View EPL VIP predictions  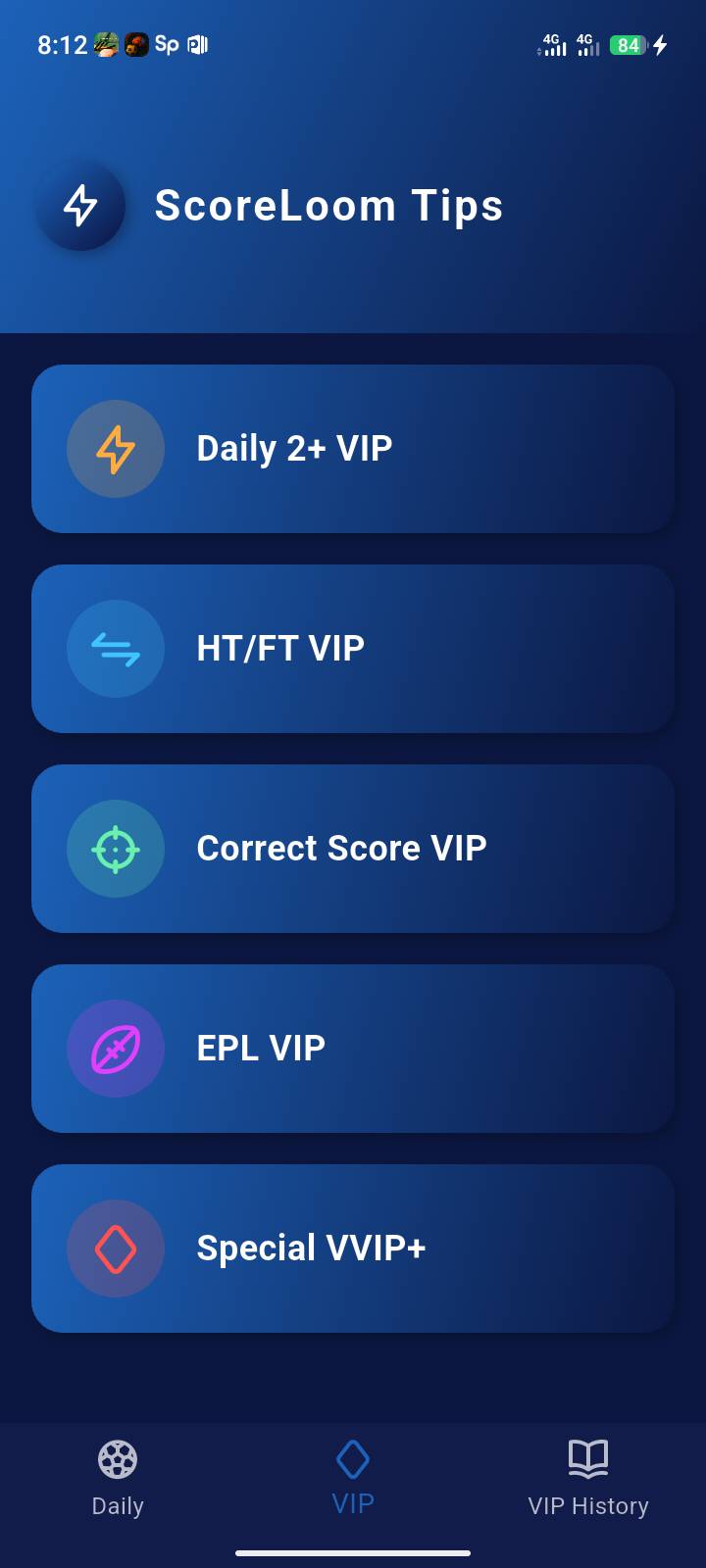point(353,1049)
